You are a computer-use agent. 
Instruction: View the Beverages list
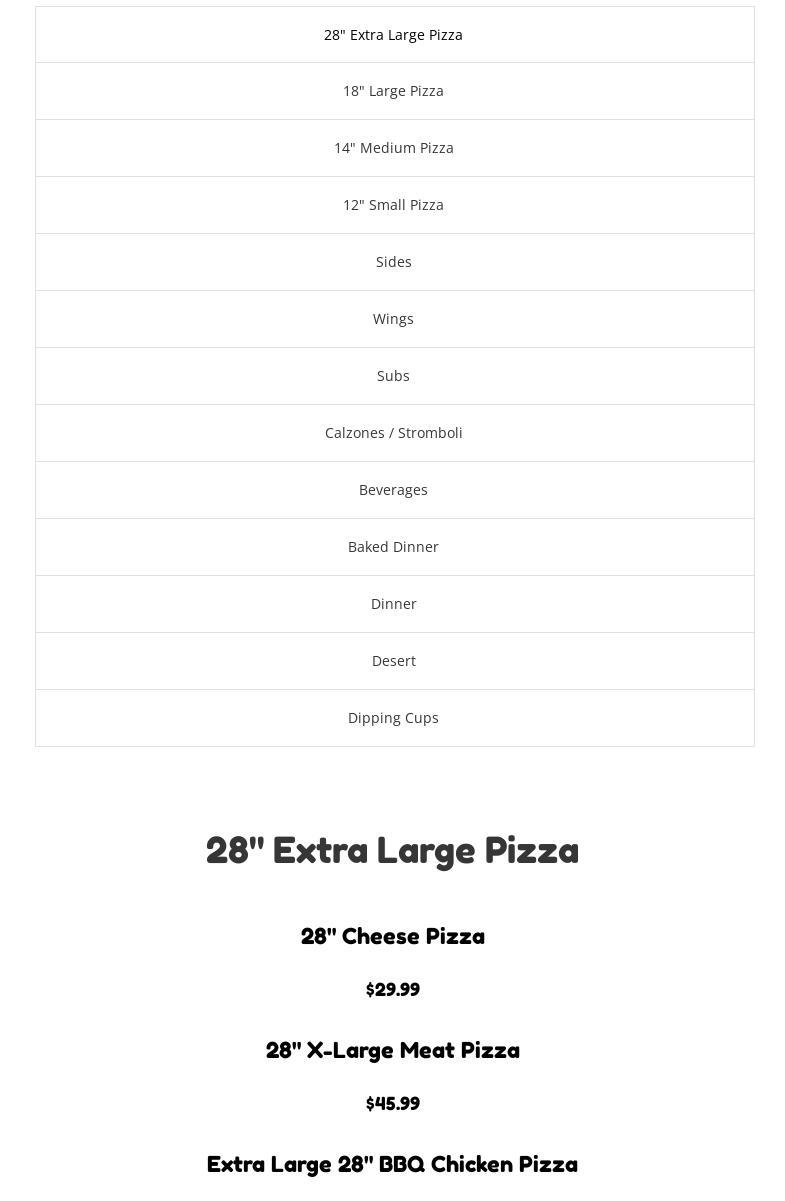click(393, 489)
